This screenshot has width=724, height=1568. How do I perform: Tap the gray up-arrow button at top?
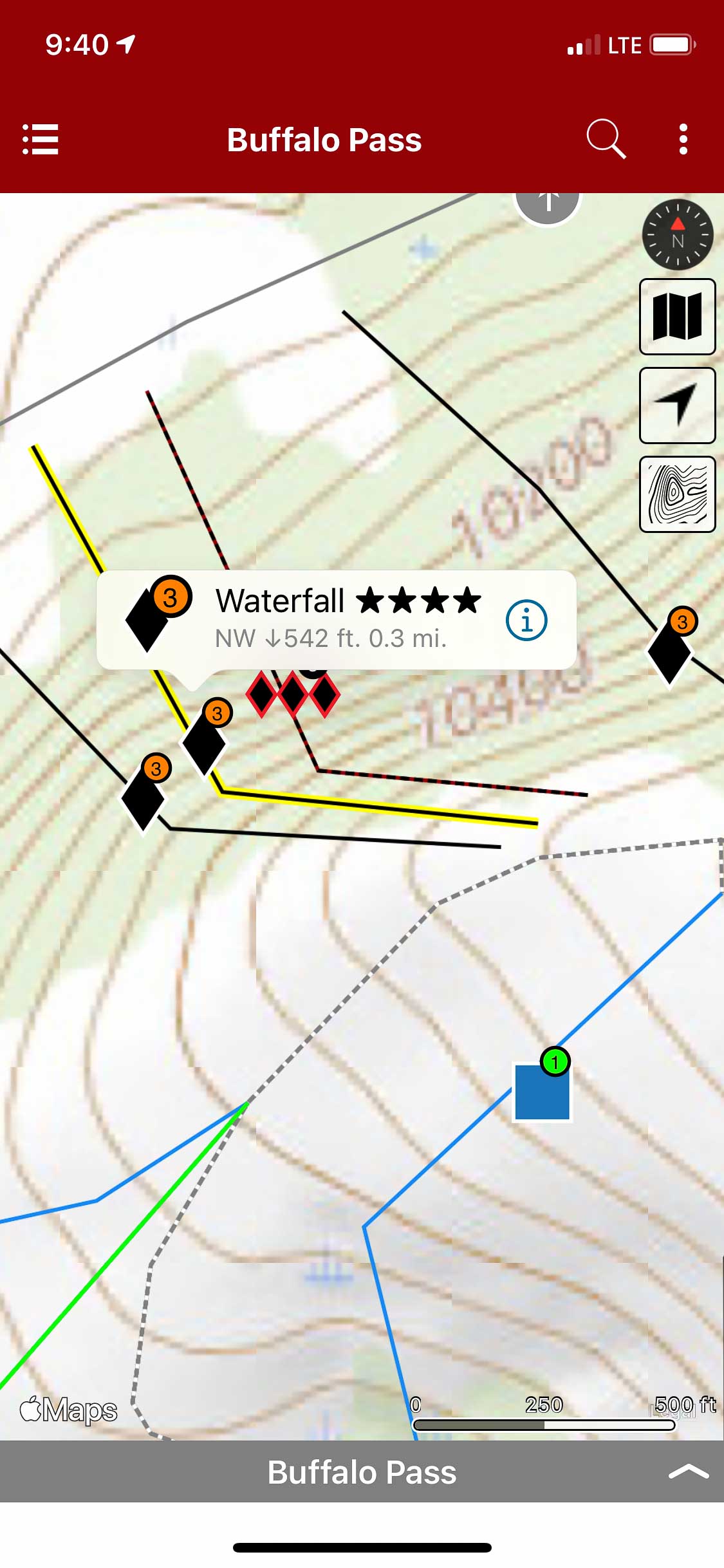(548, 205)
